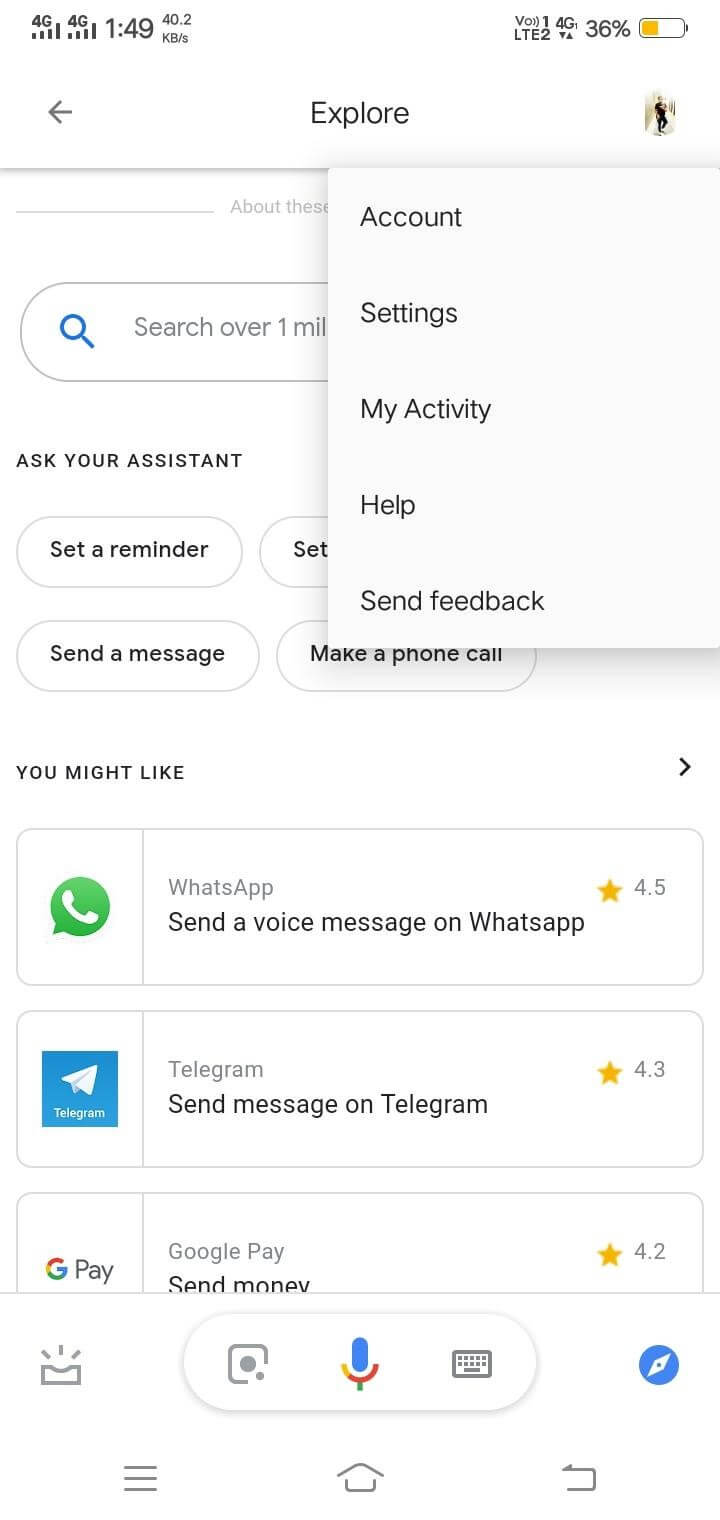The image size is (720, 1520).
Task: Tap the profile picture avatar
Action: click(x=659, y=114)
